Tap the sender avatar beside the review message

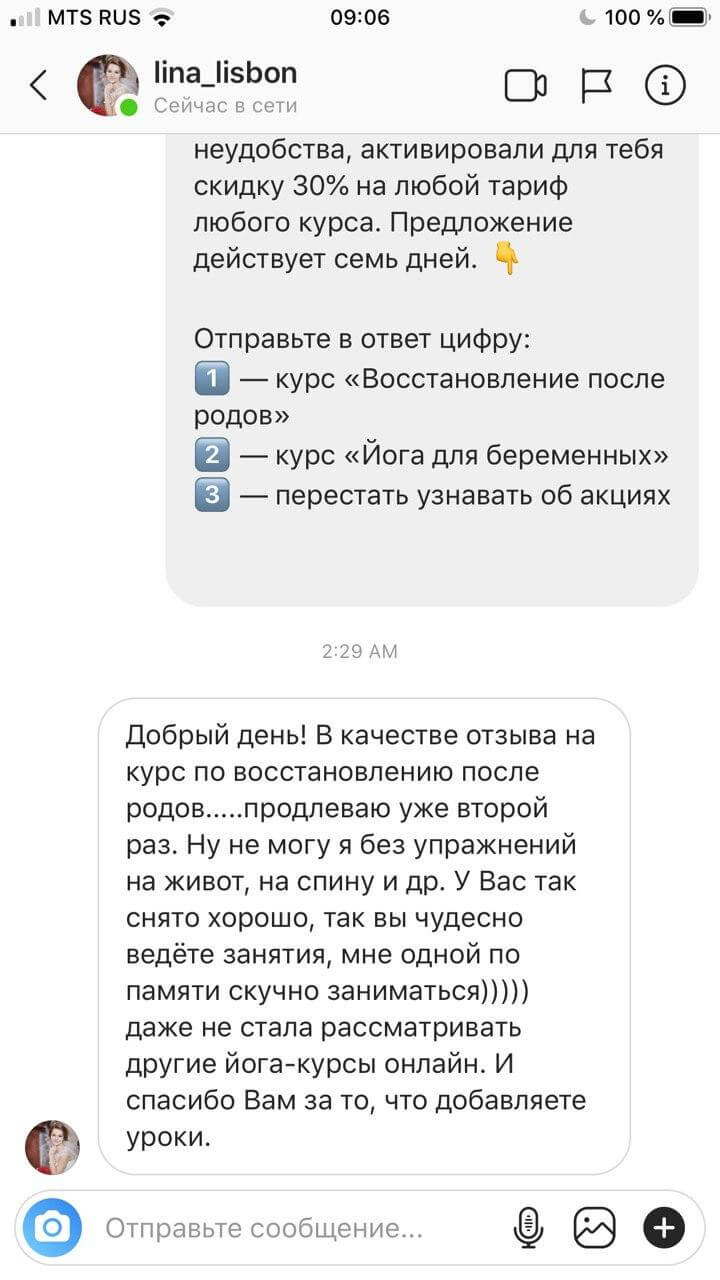[x=52, y=1146]
